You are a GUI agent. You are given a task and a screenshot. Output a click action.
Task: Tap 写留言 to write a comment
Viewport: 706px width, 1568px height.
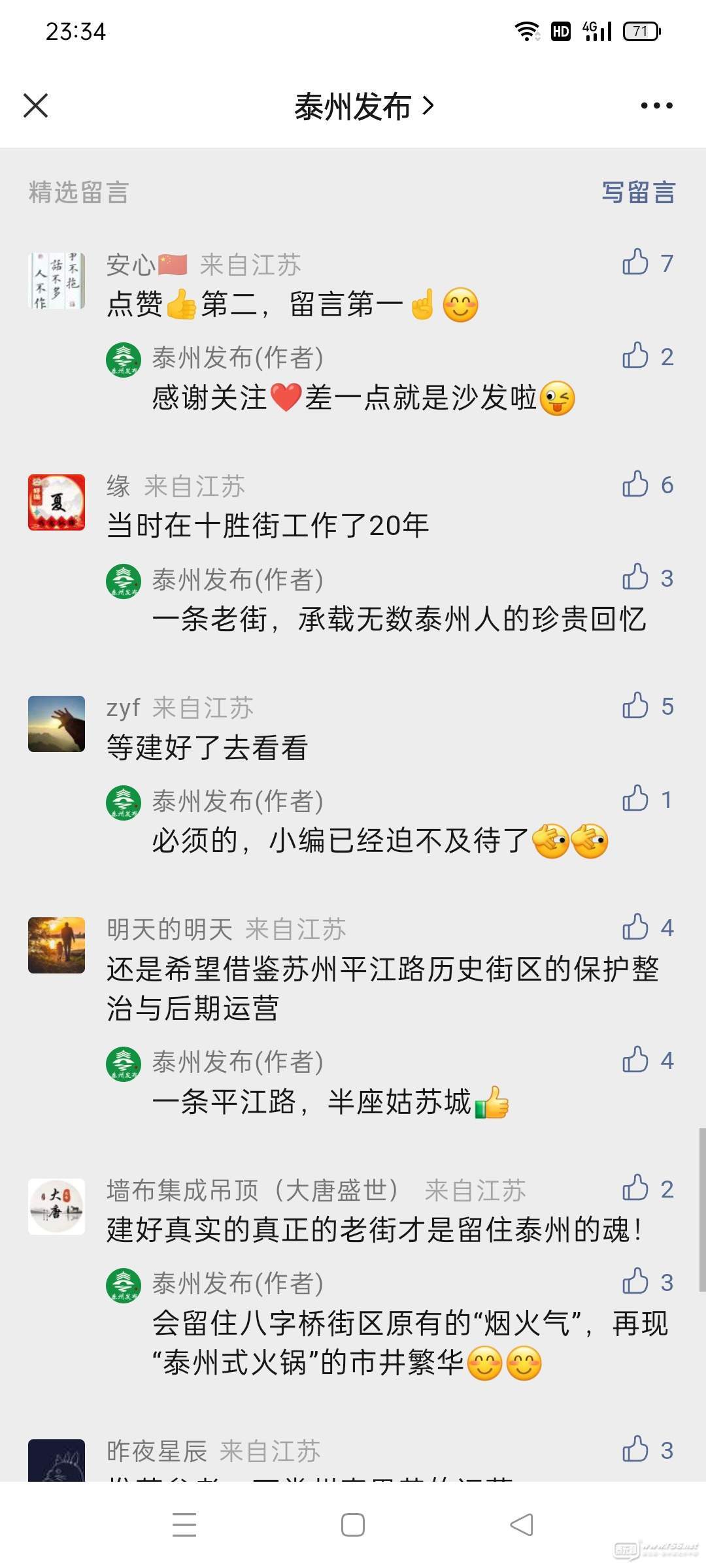tap(638, 193)
